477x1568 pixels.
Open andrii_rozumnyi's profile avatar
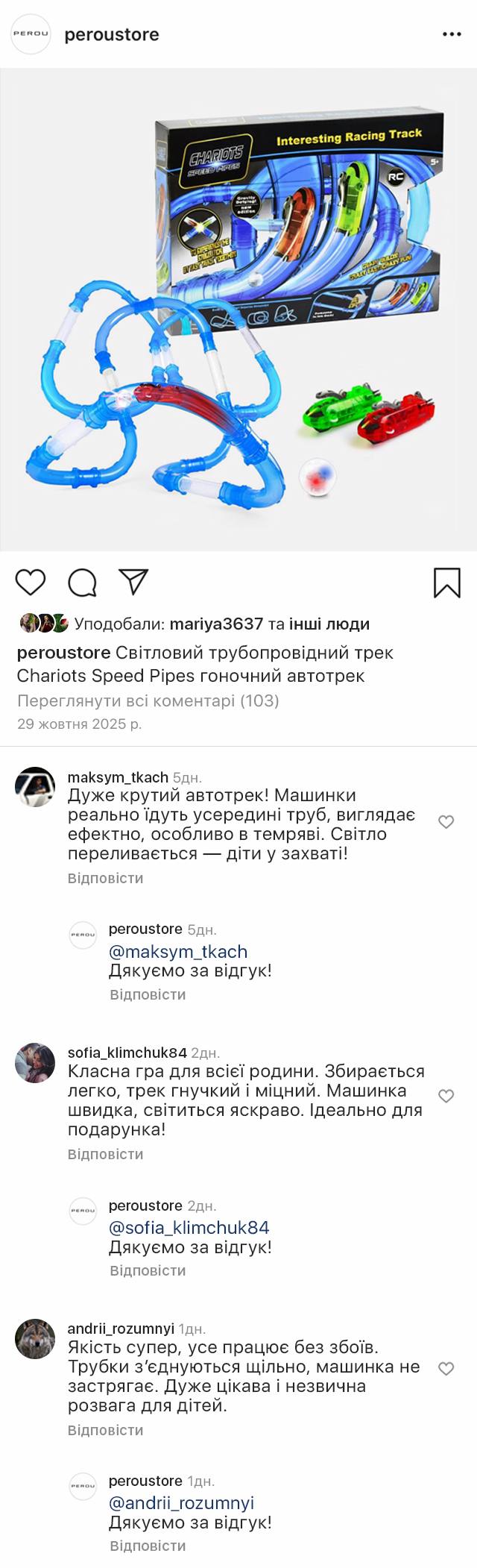pos(35,1339)
